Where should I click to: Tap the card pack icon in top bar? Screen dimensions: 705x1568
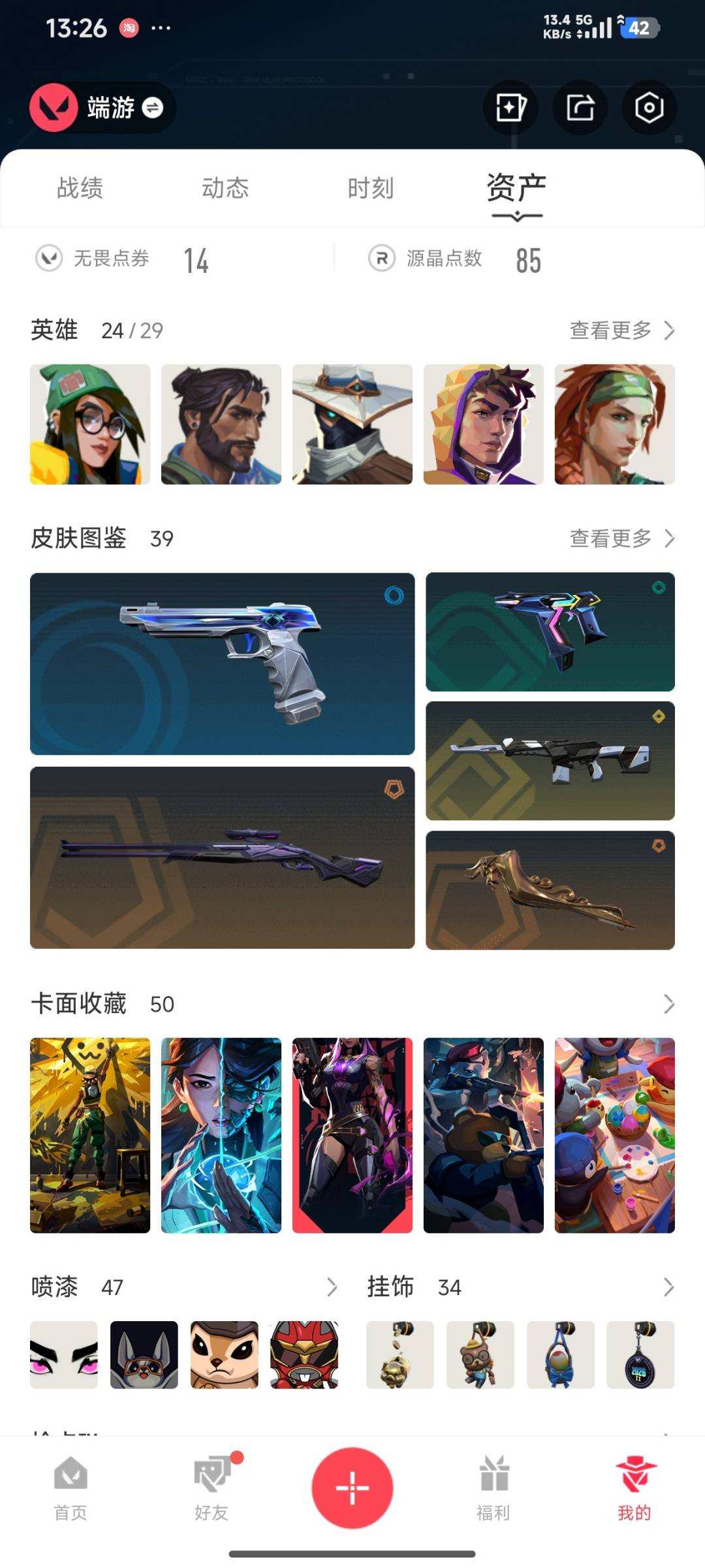511,108
